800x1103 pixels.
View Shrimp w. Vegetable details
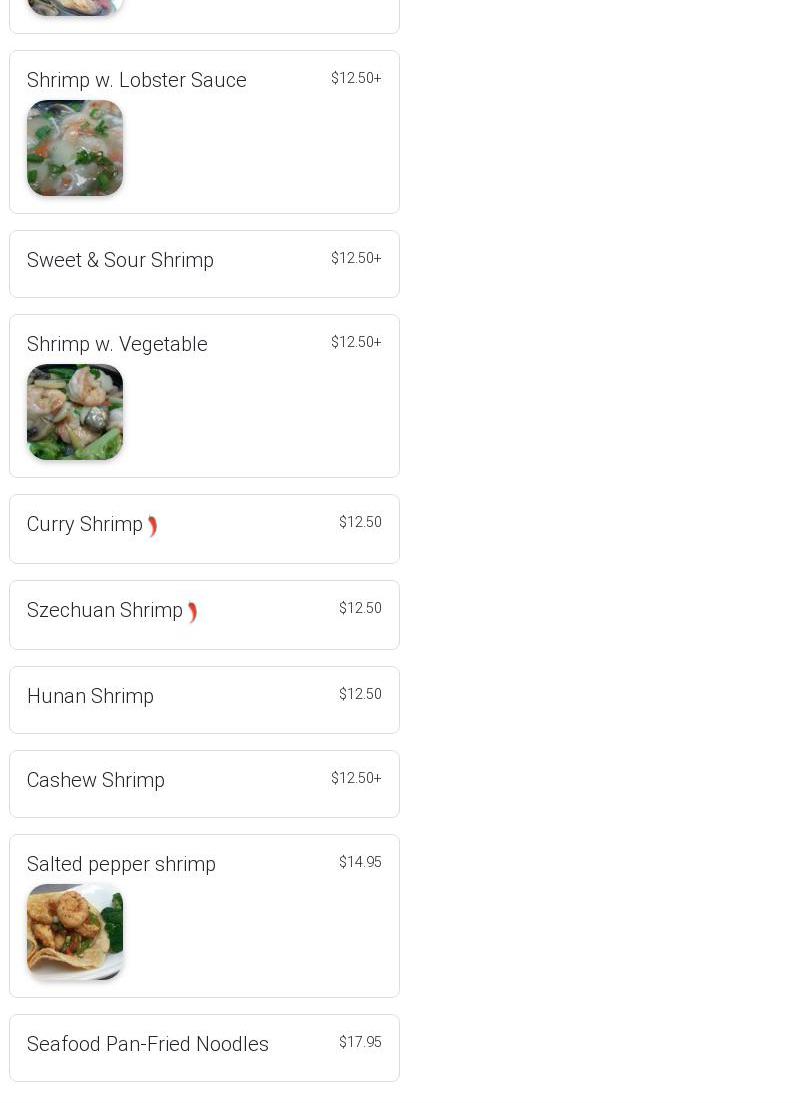pyautogui.click(x=204, y=396)
